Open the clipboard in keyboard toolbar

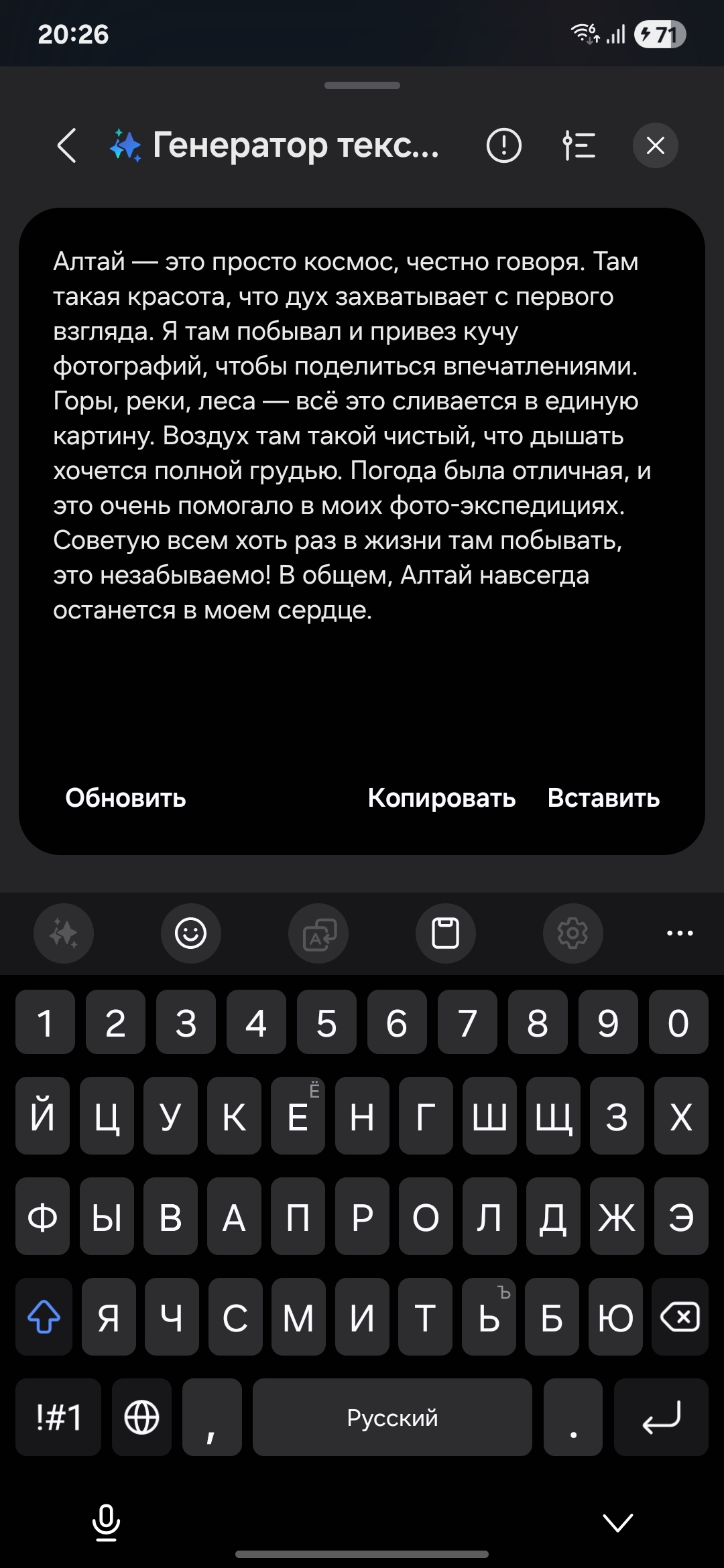pos(445,933)
